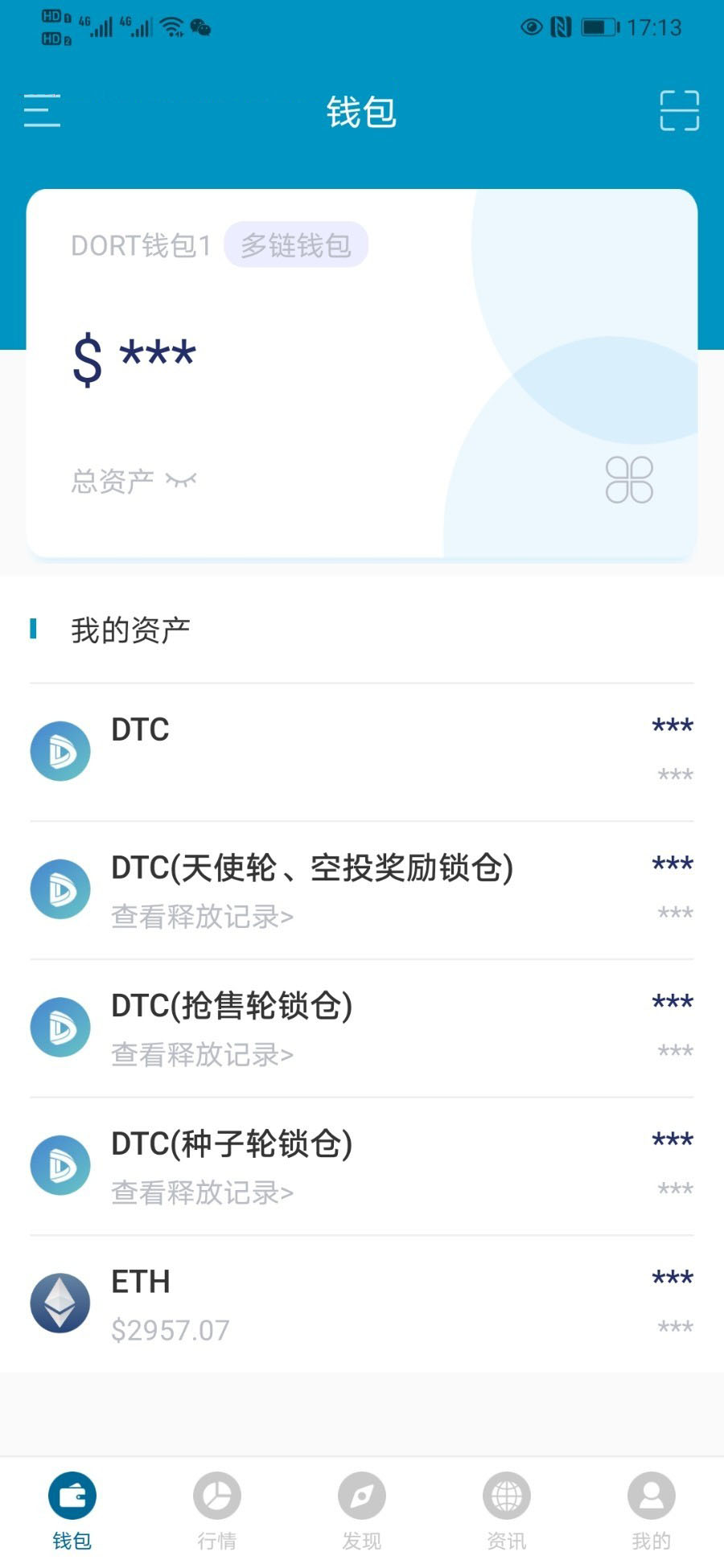Open the ETH asset row

(x=362, y=1304)
